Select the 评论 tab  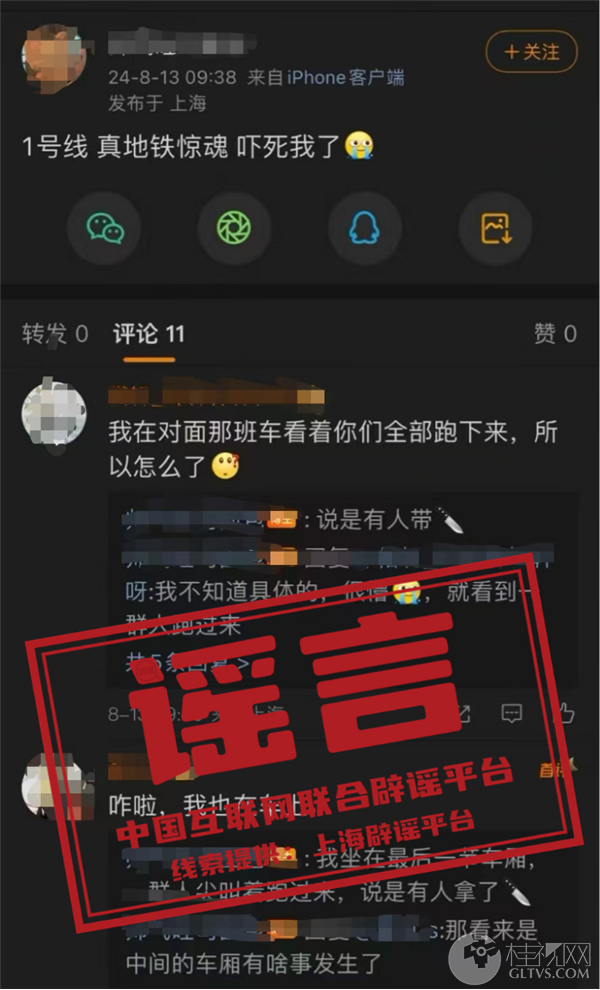(148, 334)
